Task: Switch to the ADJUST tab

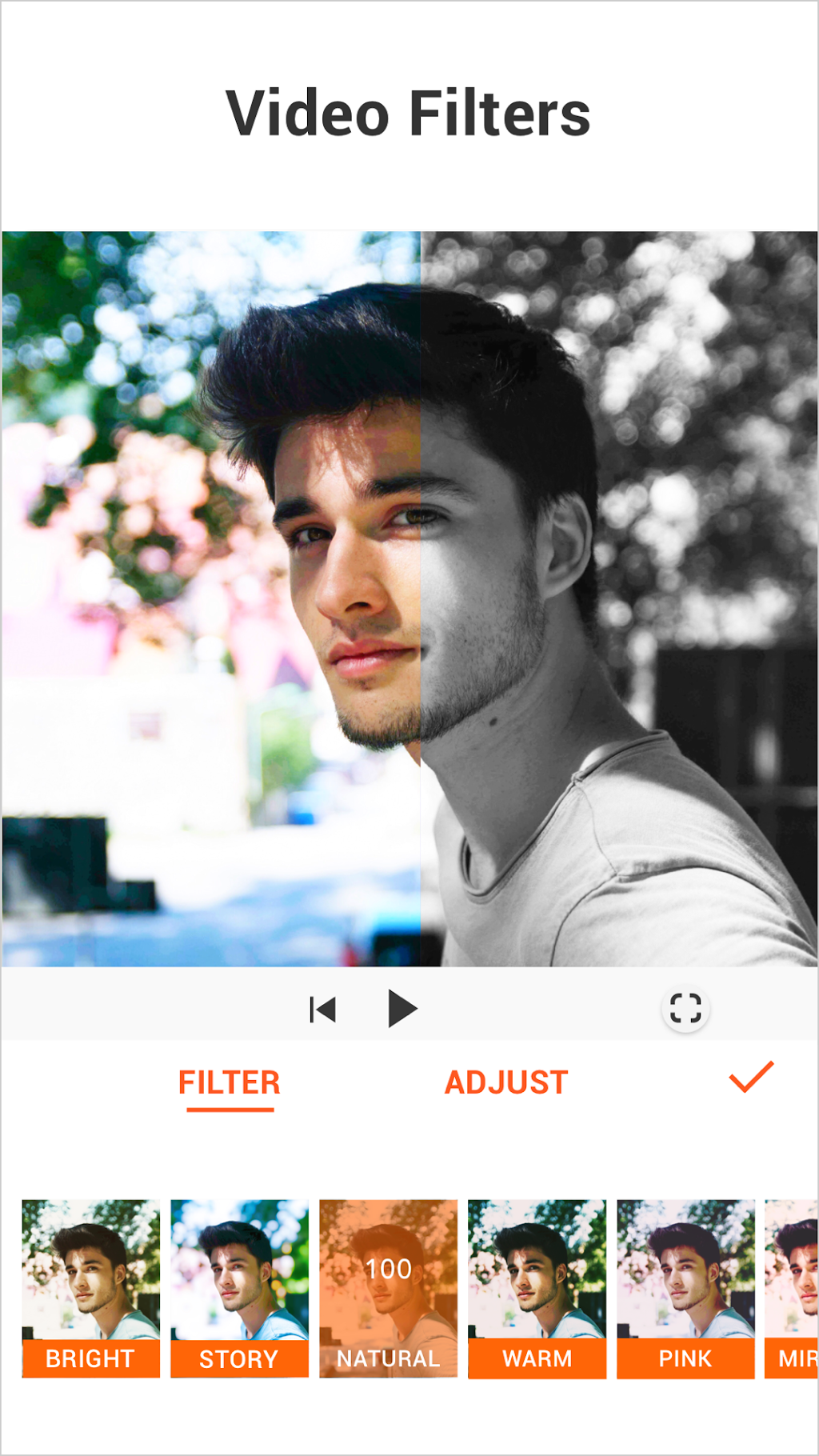Action: pyautogui.click(x=506, y=1082)
